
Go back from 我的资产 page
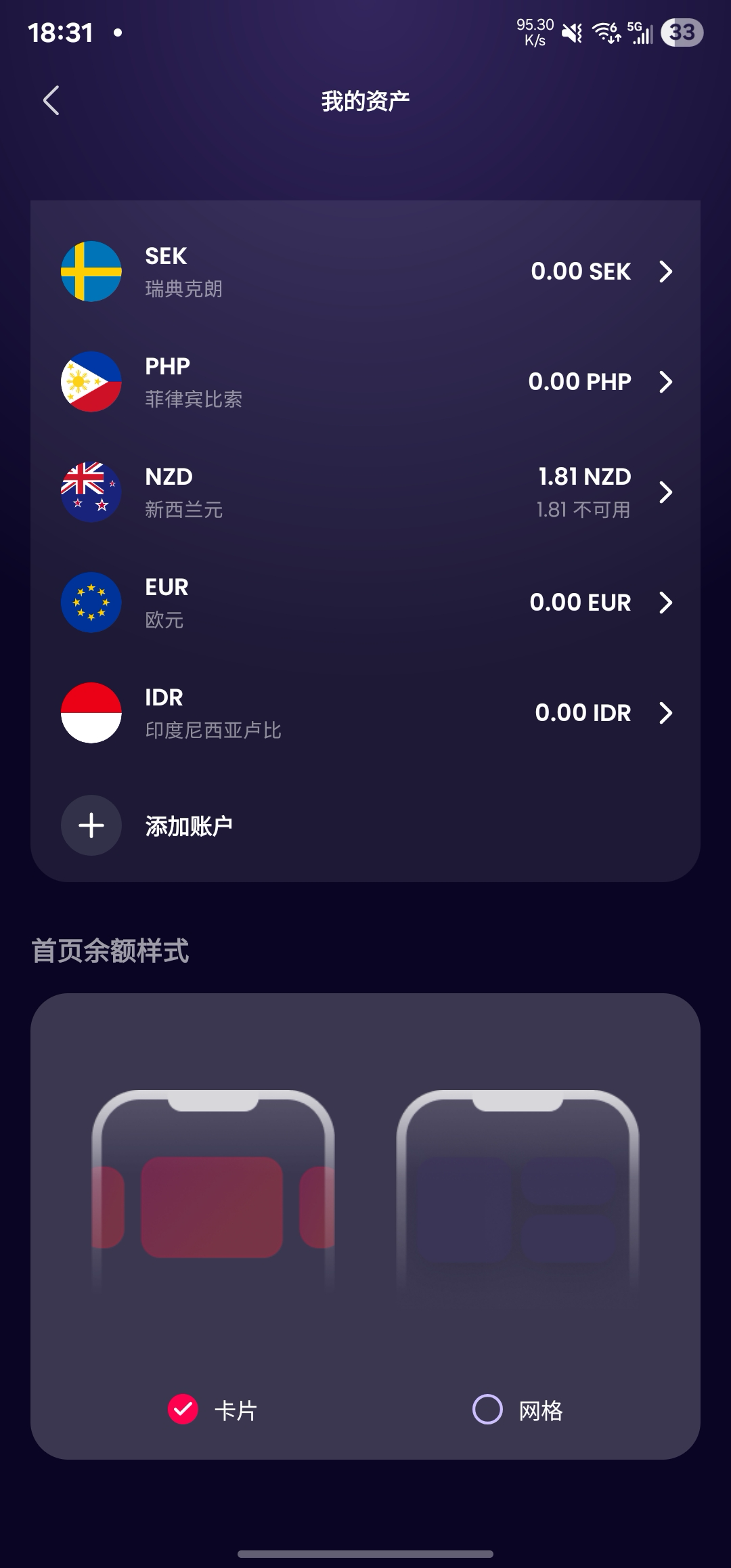point(51,101)
